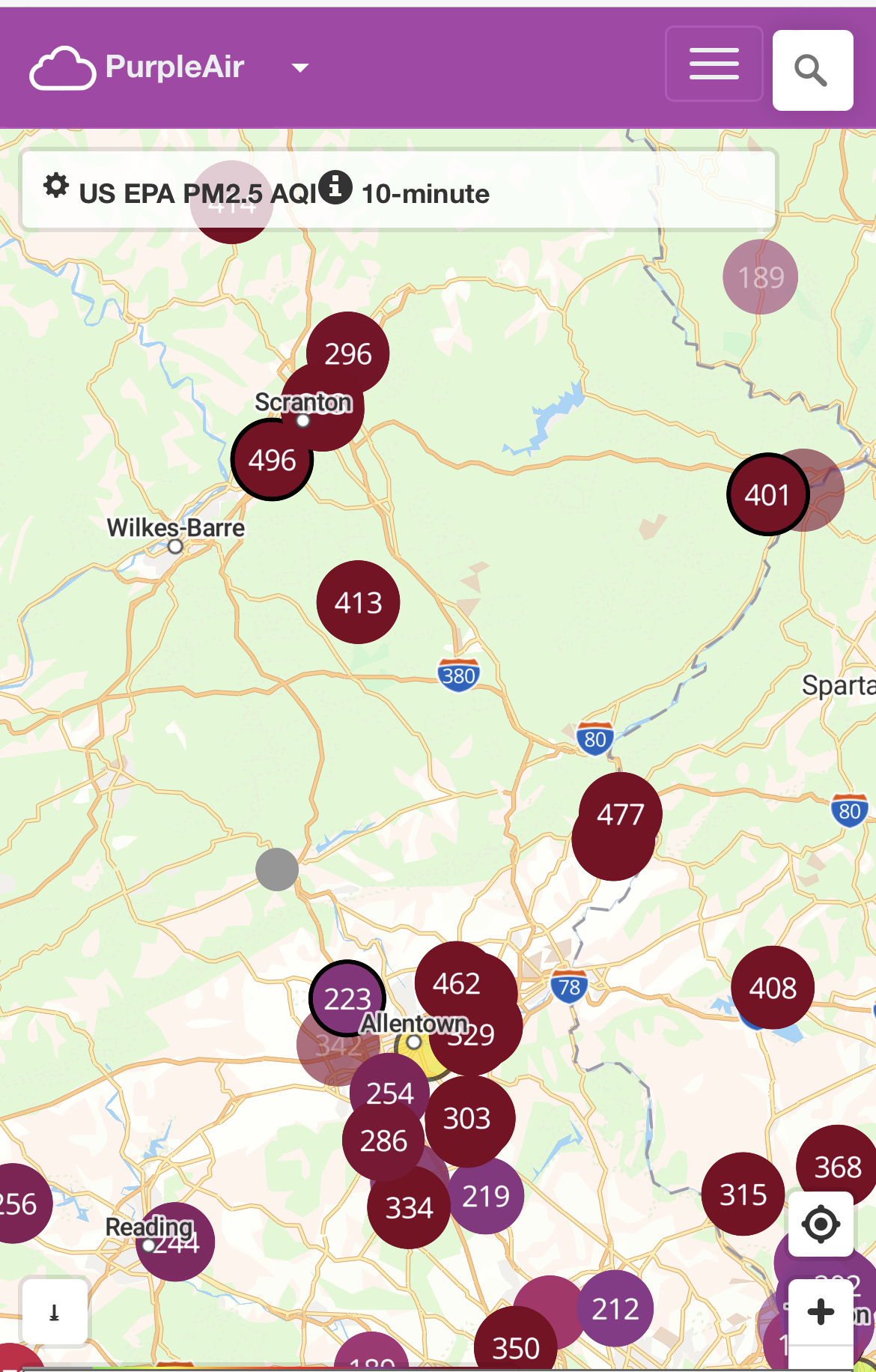Show info about US EPA PM2.5 AQI
The width and height of the screenshot is (876, 1372).
335,187
